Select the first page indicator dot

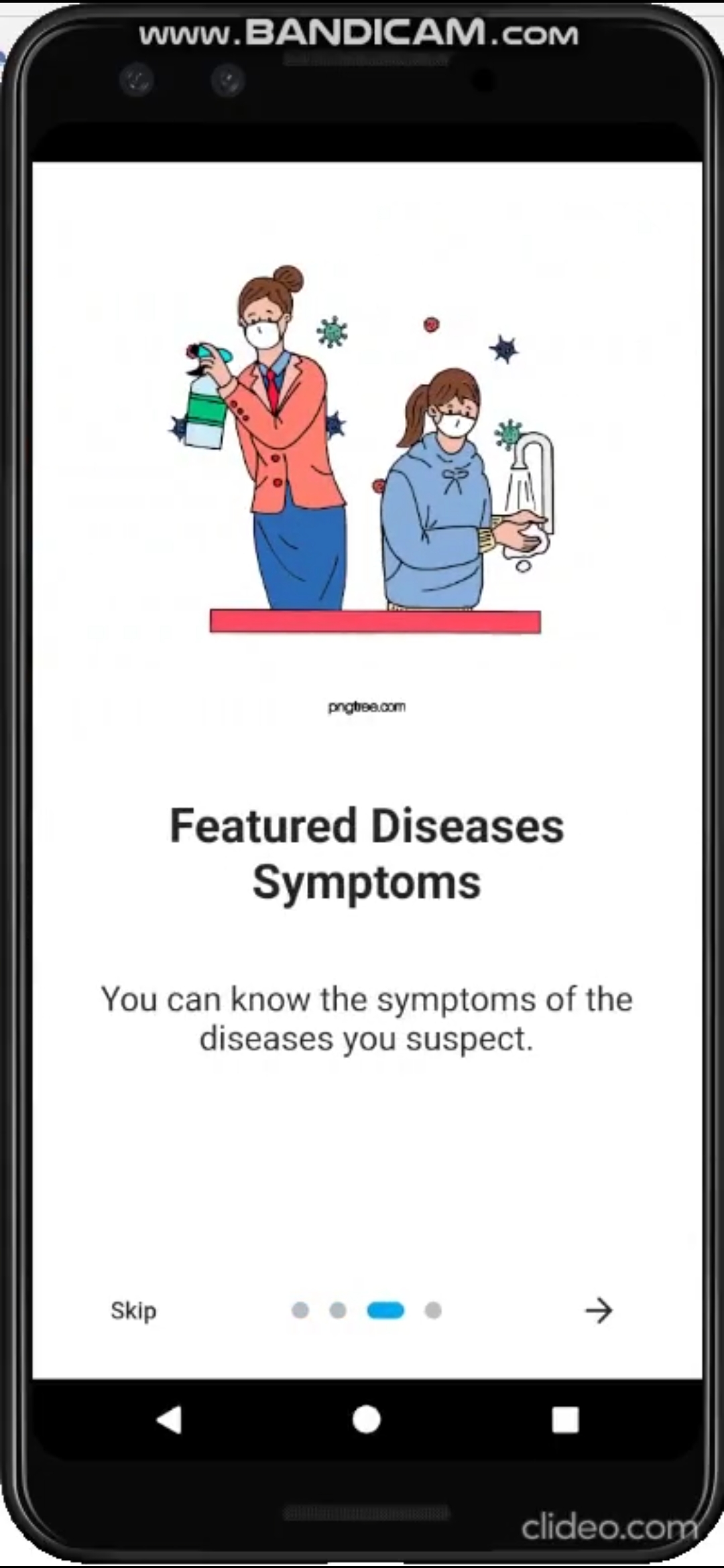click(301, 1311)
